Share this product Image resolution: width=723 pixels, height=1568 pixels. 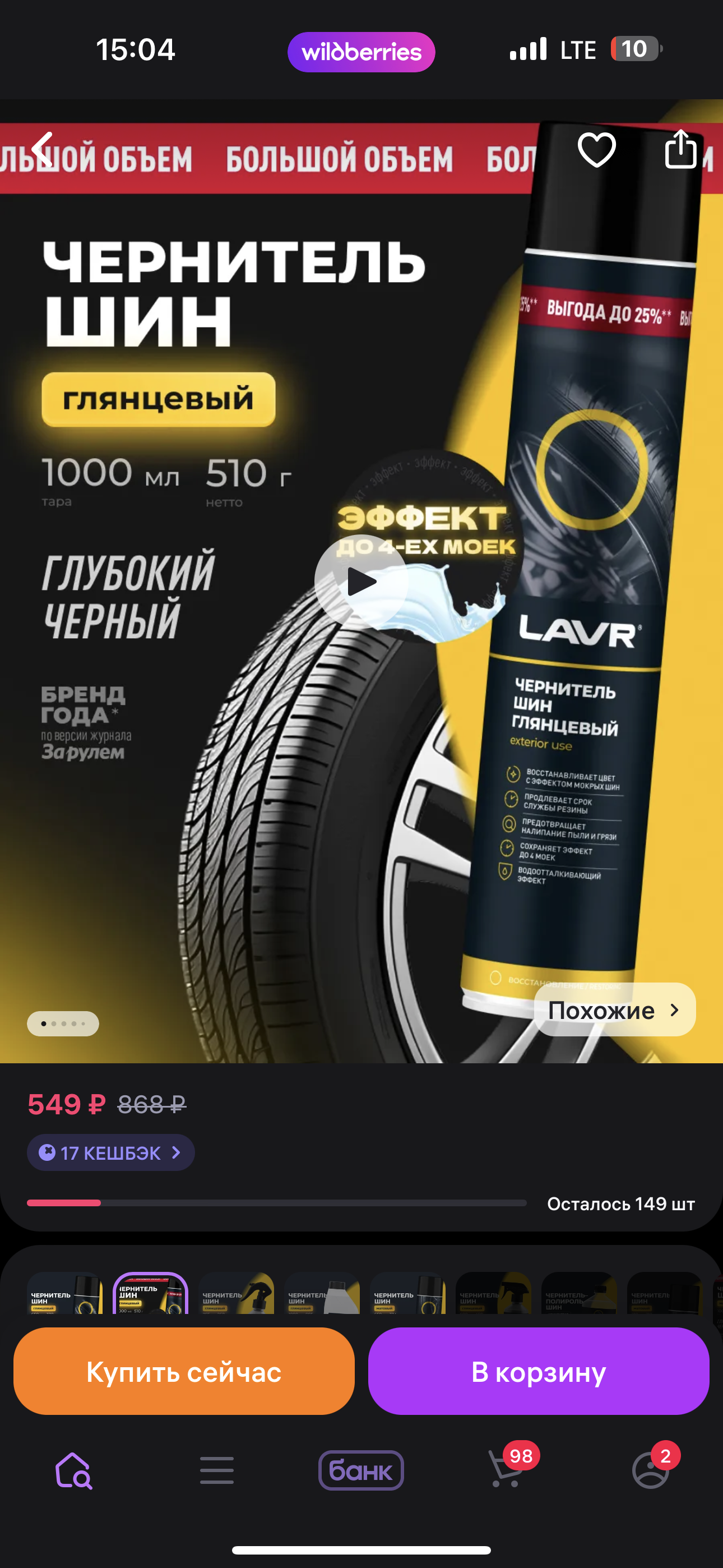(680, 149)
